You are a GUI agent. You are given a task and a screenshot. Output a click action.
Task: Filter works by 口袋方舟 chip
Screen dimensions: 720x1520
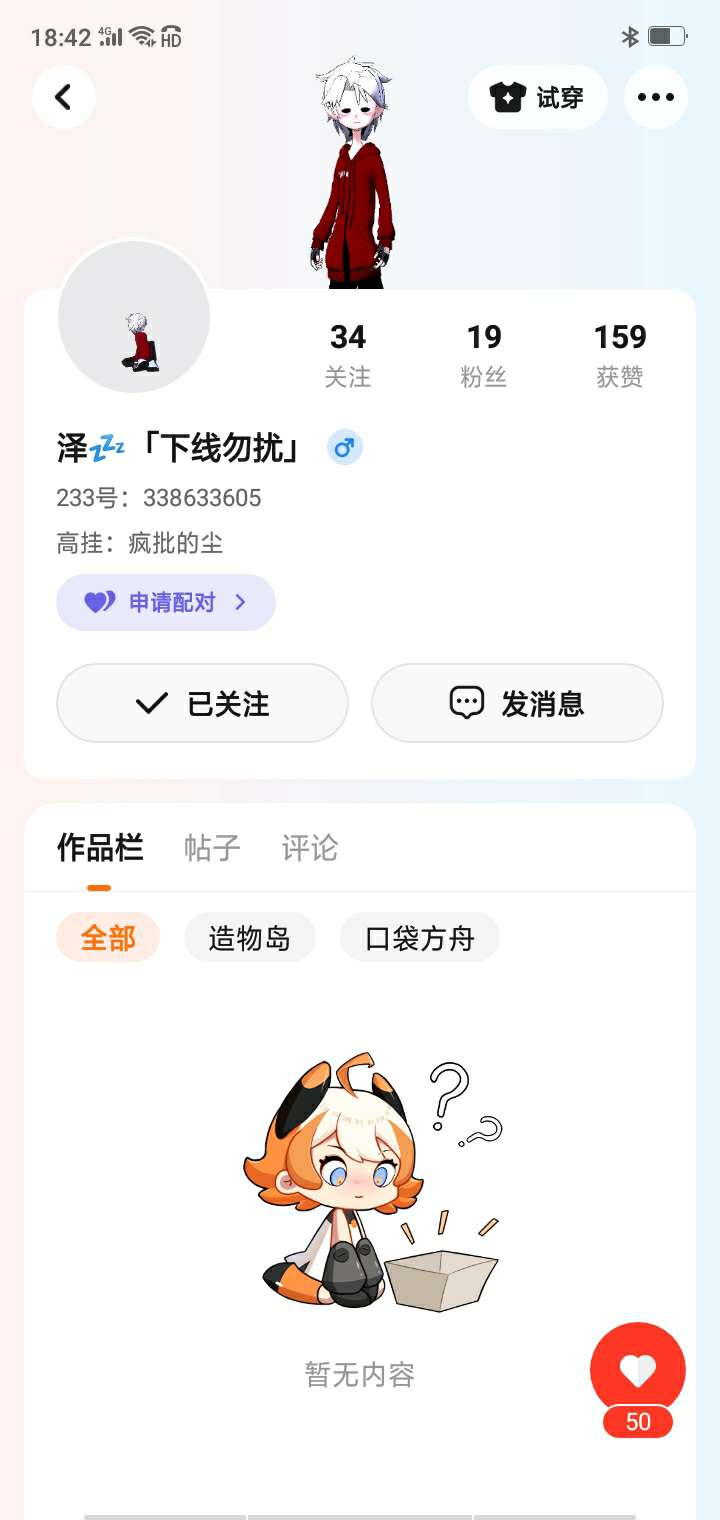coord(419,938)
